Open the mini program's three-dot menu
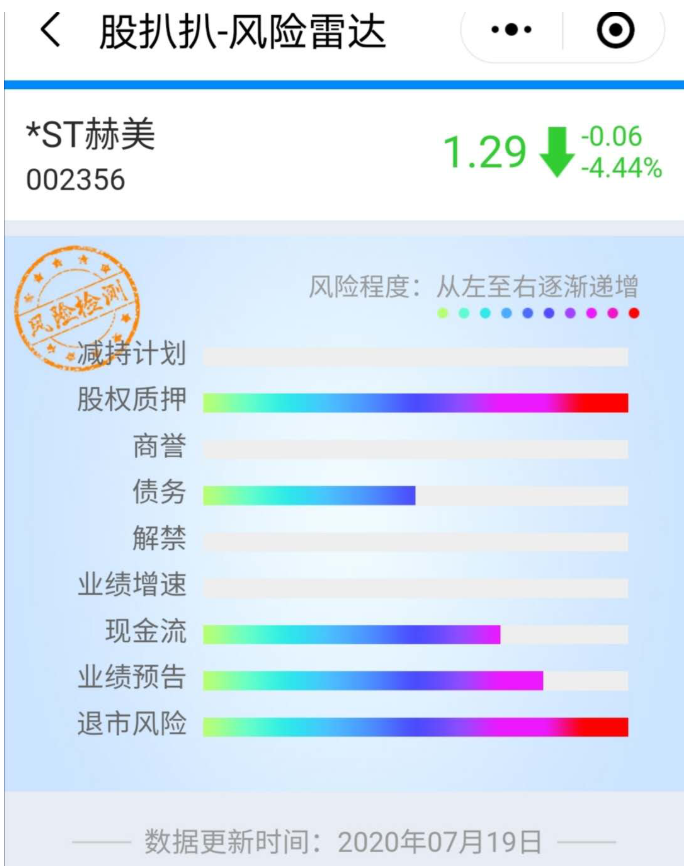 512,31
